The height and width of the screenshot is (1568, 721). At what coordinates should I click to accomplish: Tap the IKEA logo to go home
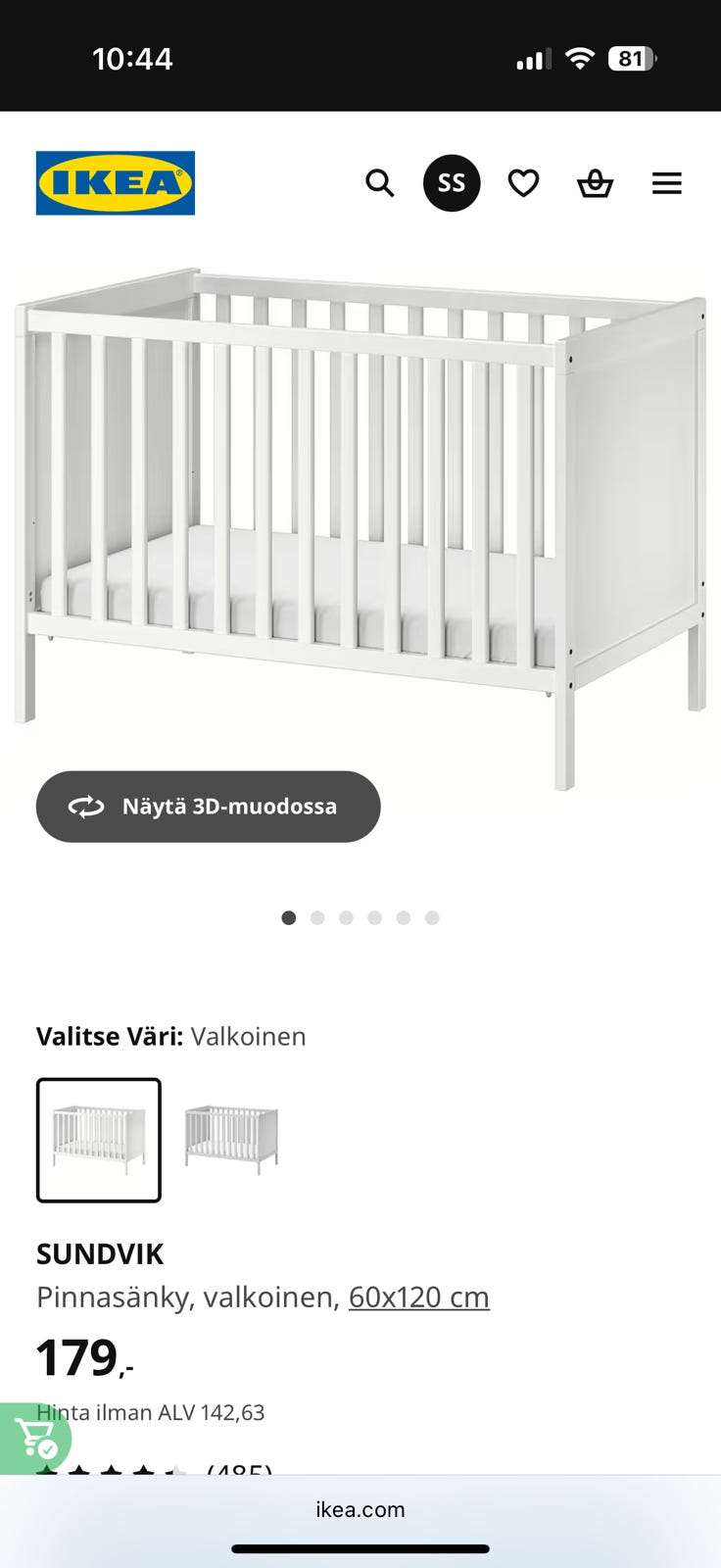point(116,183)
